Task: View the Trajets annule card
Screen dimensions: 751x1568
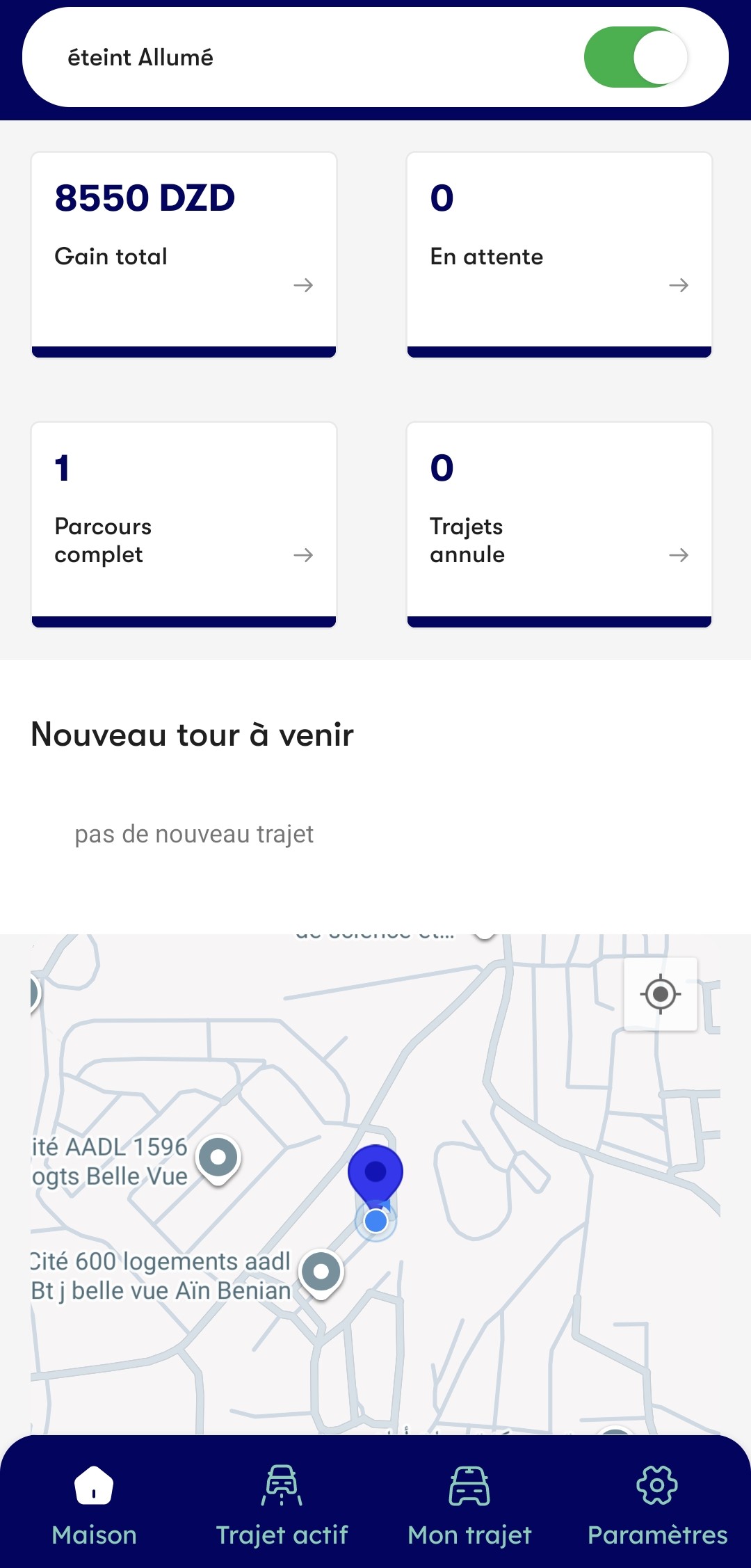Action: tap(559, 524)
